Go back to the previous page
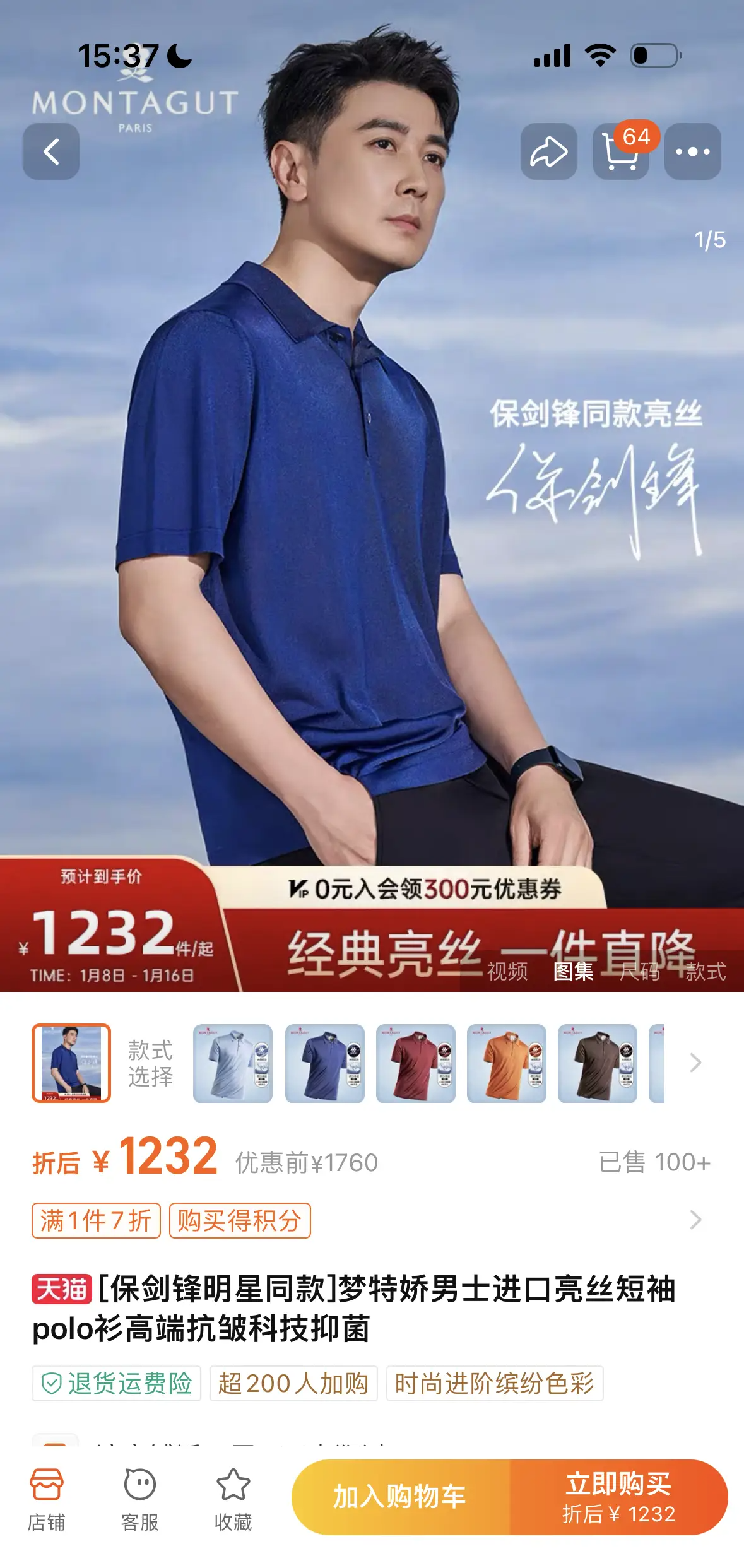This screenshot has height=1568, width=744. (51, 151)
